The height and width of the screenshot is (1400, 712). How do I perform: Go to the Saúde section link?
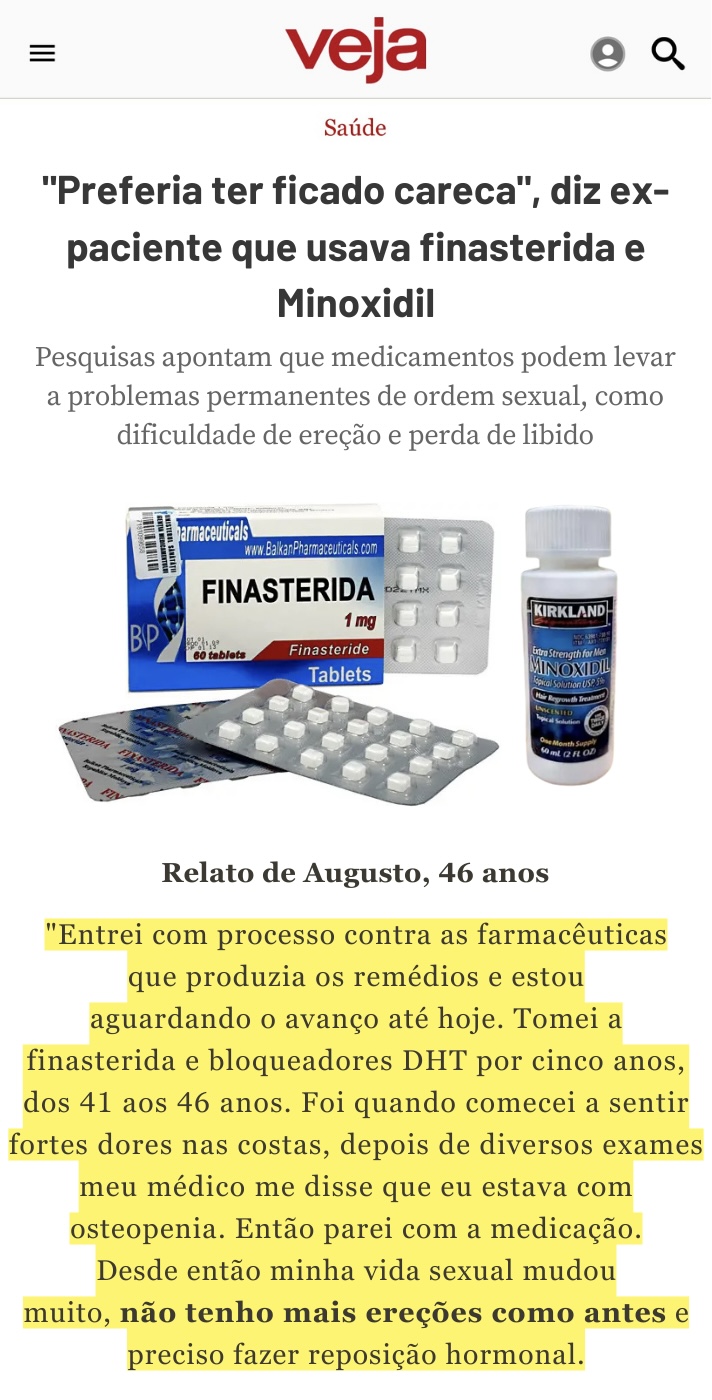point(355,127)
